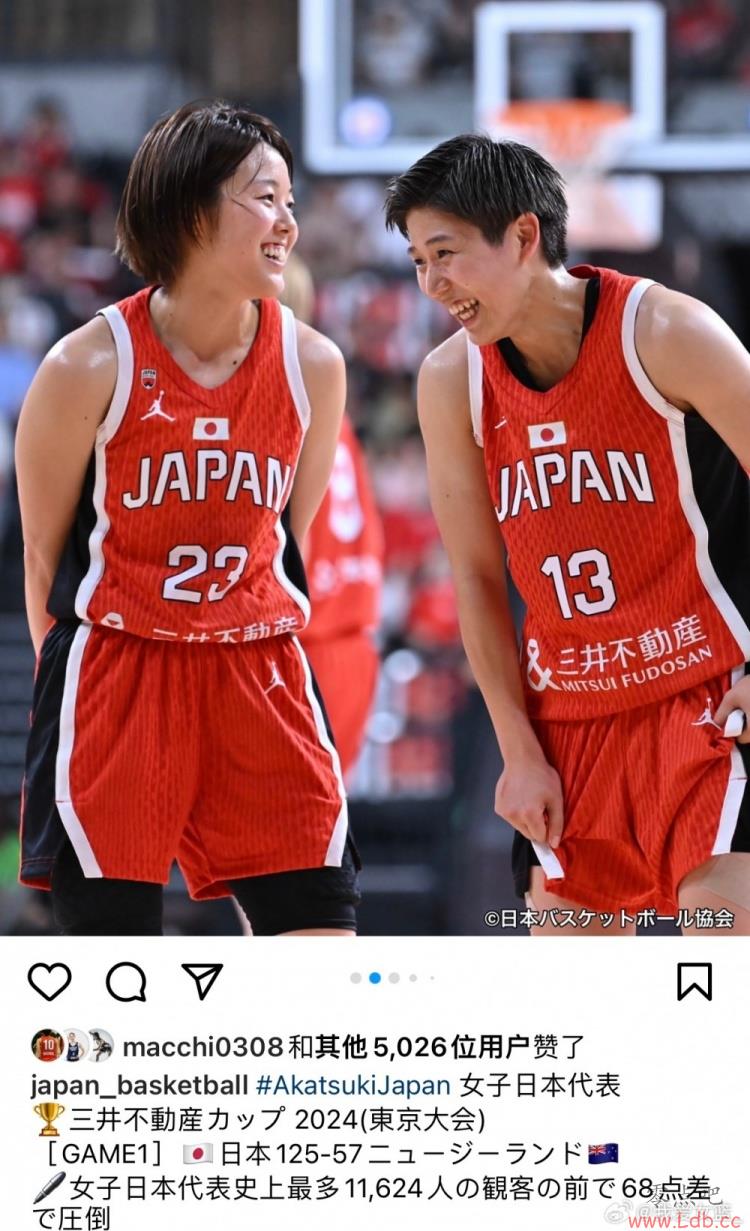This screenshot has width=750, height=1231.
Task: Share the post via paper plane icon
Action: click(202, 980)
